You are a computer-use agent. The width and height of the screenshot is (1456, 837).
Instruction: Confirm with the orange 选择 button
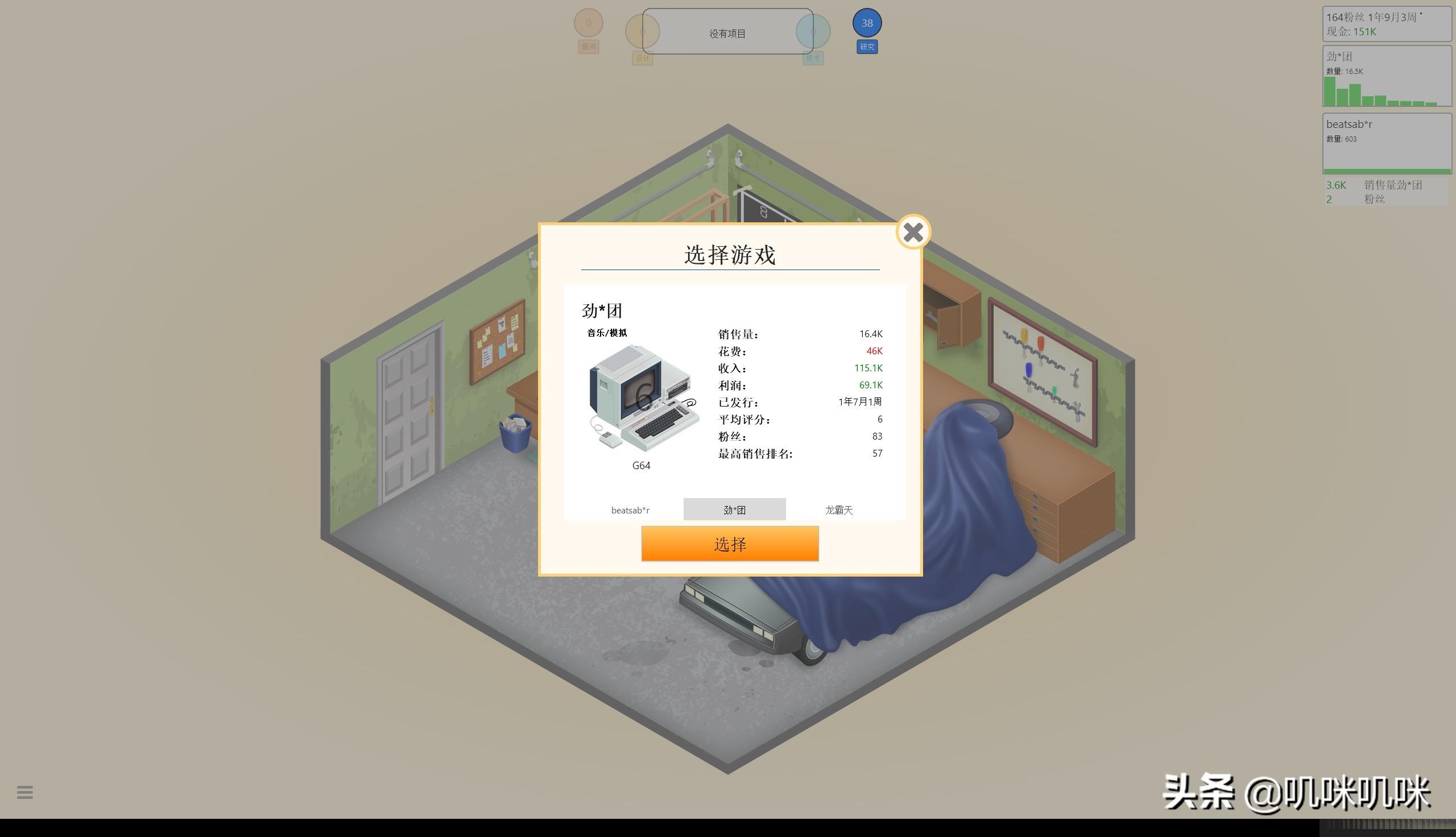(730, 544)
